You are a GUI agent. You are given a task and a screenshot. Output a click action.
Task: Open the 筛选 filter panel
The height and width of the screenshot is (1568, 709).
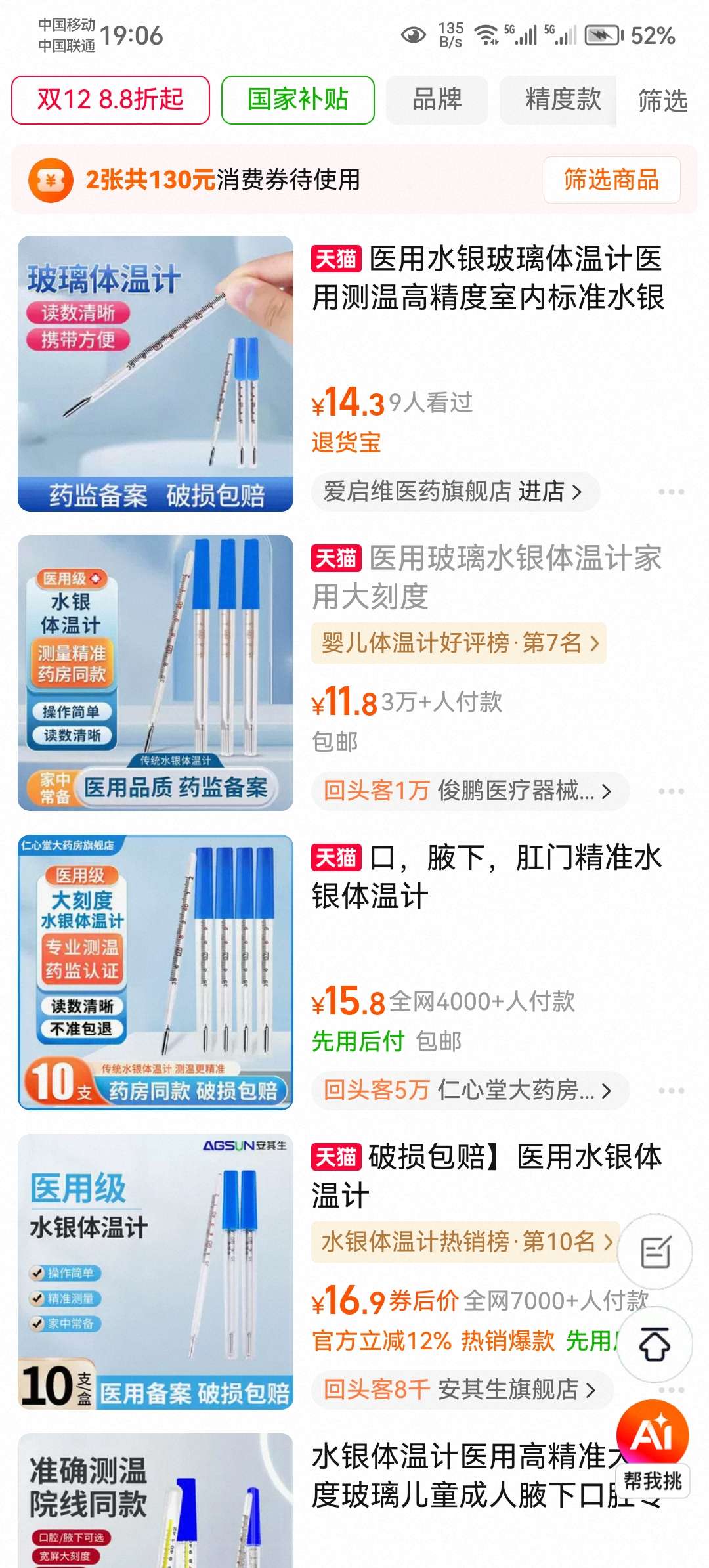tap(662, 101)
